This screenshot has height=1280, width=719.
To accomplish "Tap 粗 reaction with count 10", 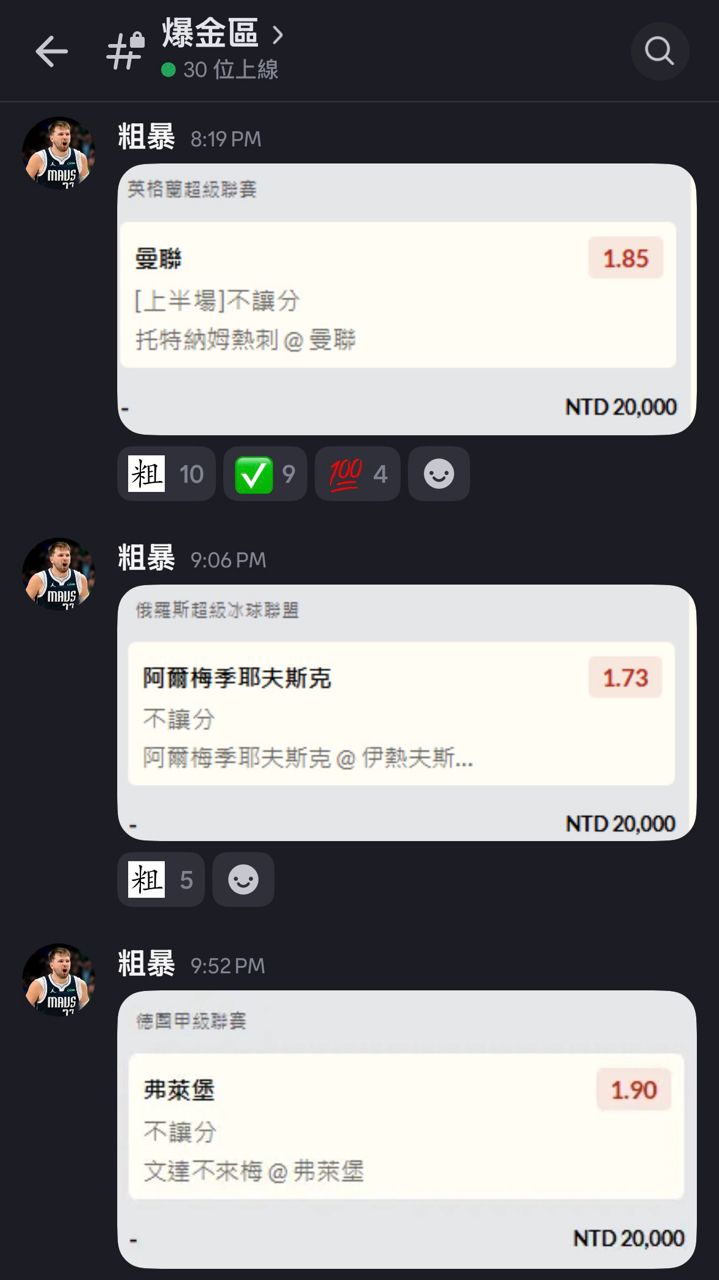I will coord(166,474).
